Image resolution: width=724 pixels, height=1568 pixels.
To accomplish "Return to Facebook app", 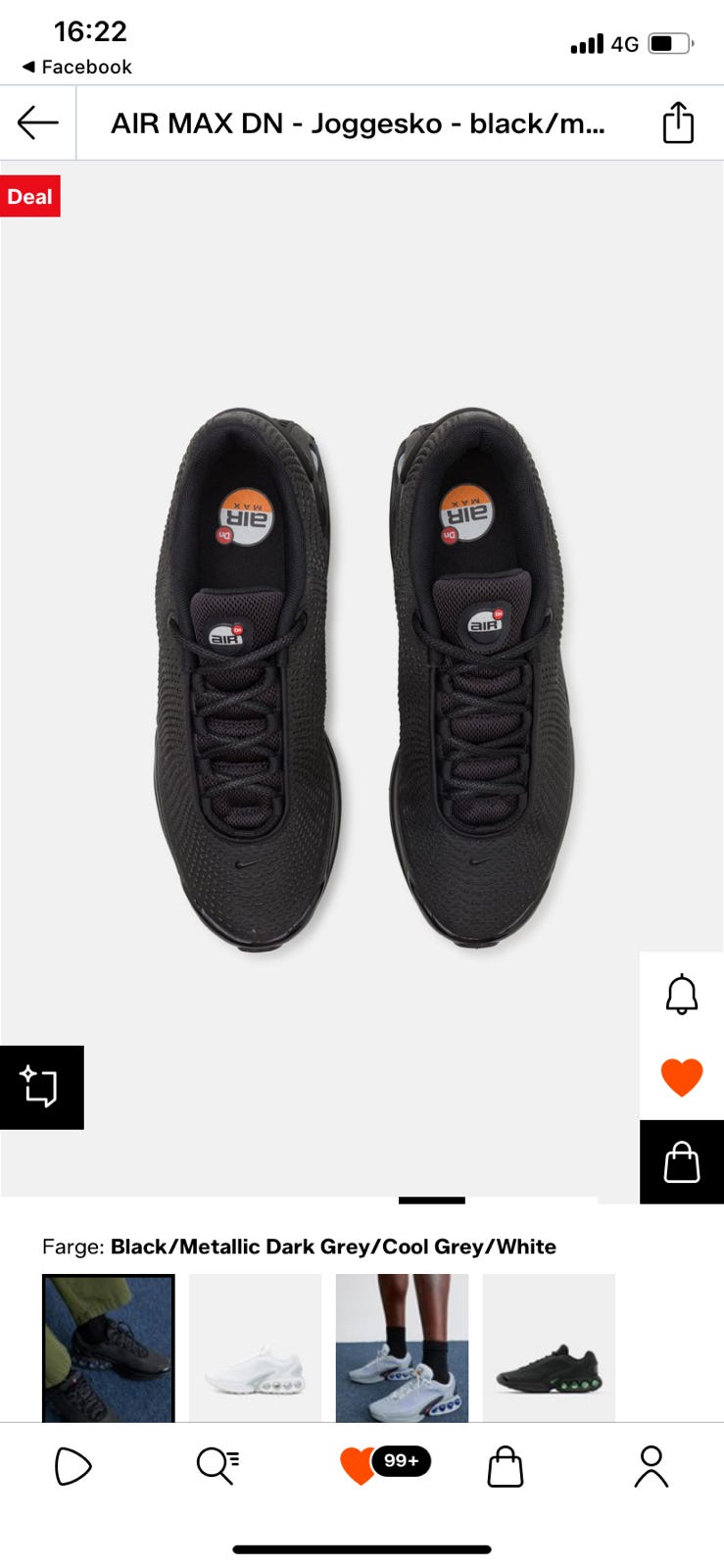I will pyautogui.click(x=76, y=67).
